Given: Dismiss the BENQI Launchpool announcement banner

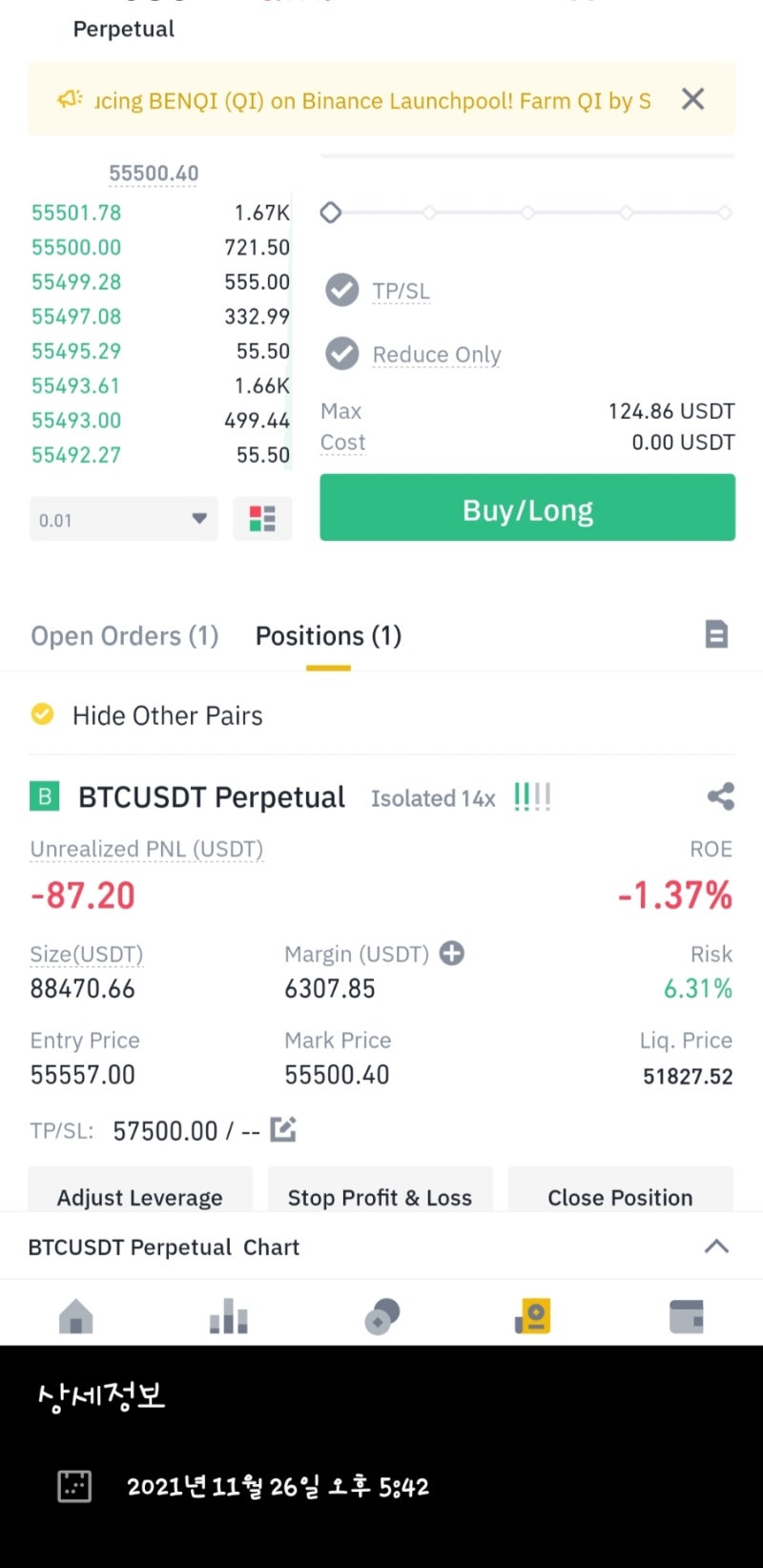Looking at the screenshot, I should [692, 99].
